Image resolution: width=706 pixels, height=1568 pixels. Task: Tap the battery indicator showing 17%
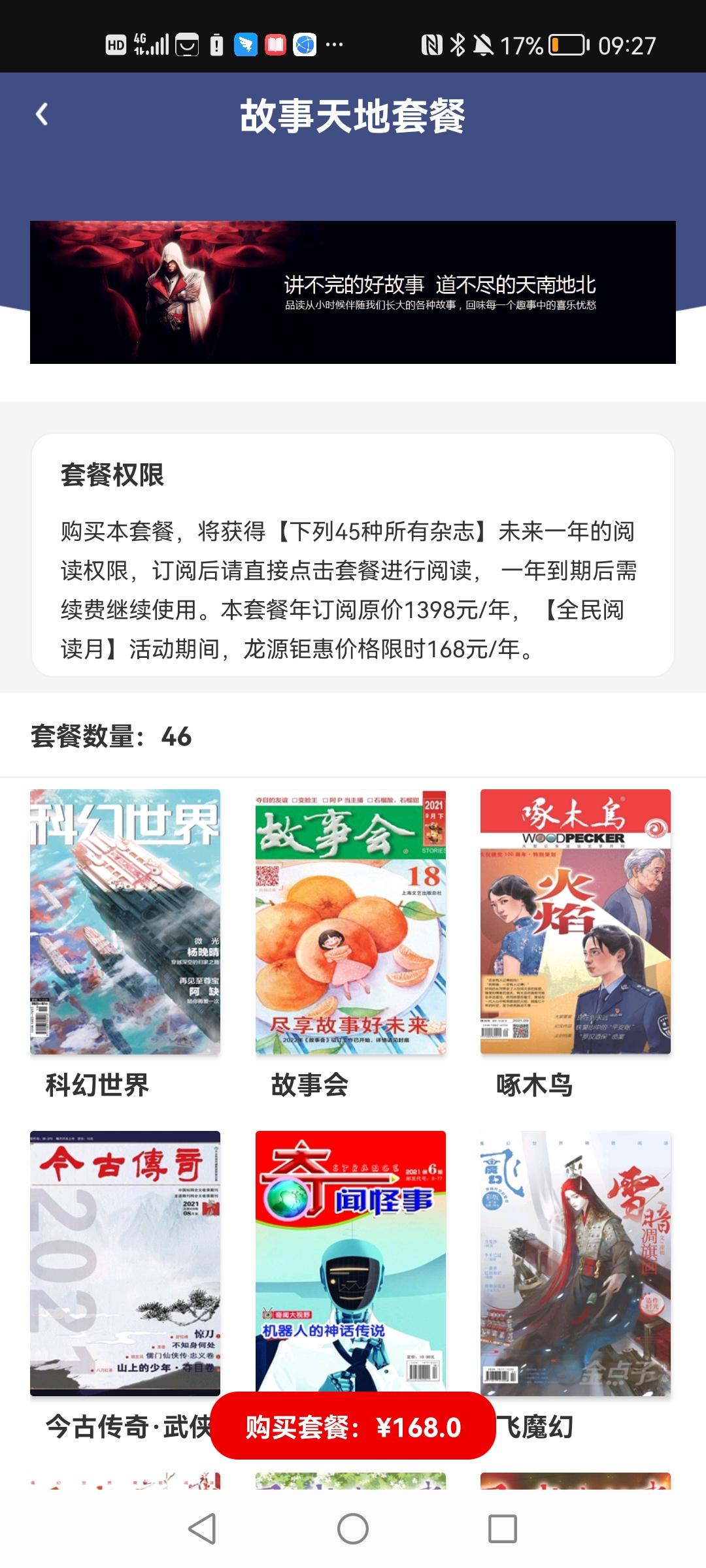(x=566, y=42)
